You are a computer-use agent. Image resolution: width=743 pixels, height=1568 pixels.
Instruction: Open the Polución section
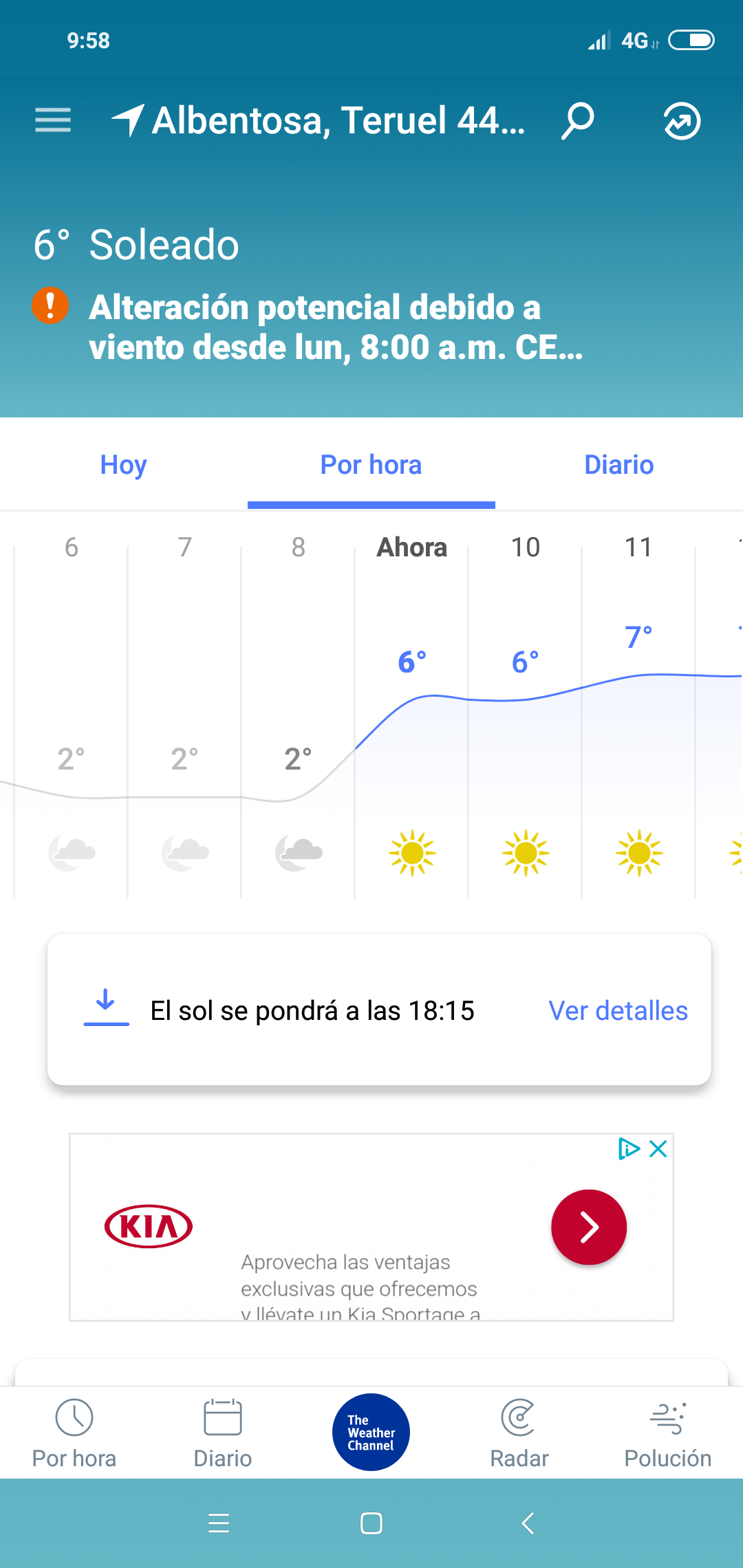click(x=667, y=1433)
